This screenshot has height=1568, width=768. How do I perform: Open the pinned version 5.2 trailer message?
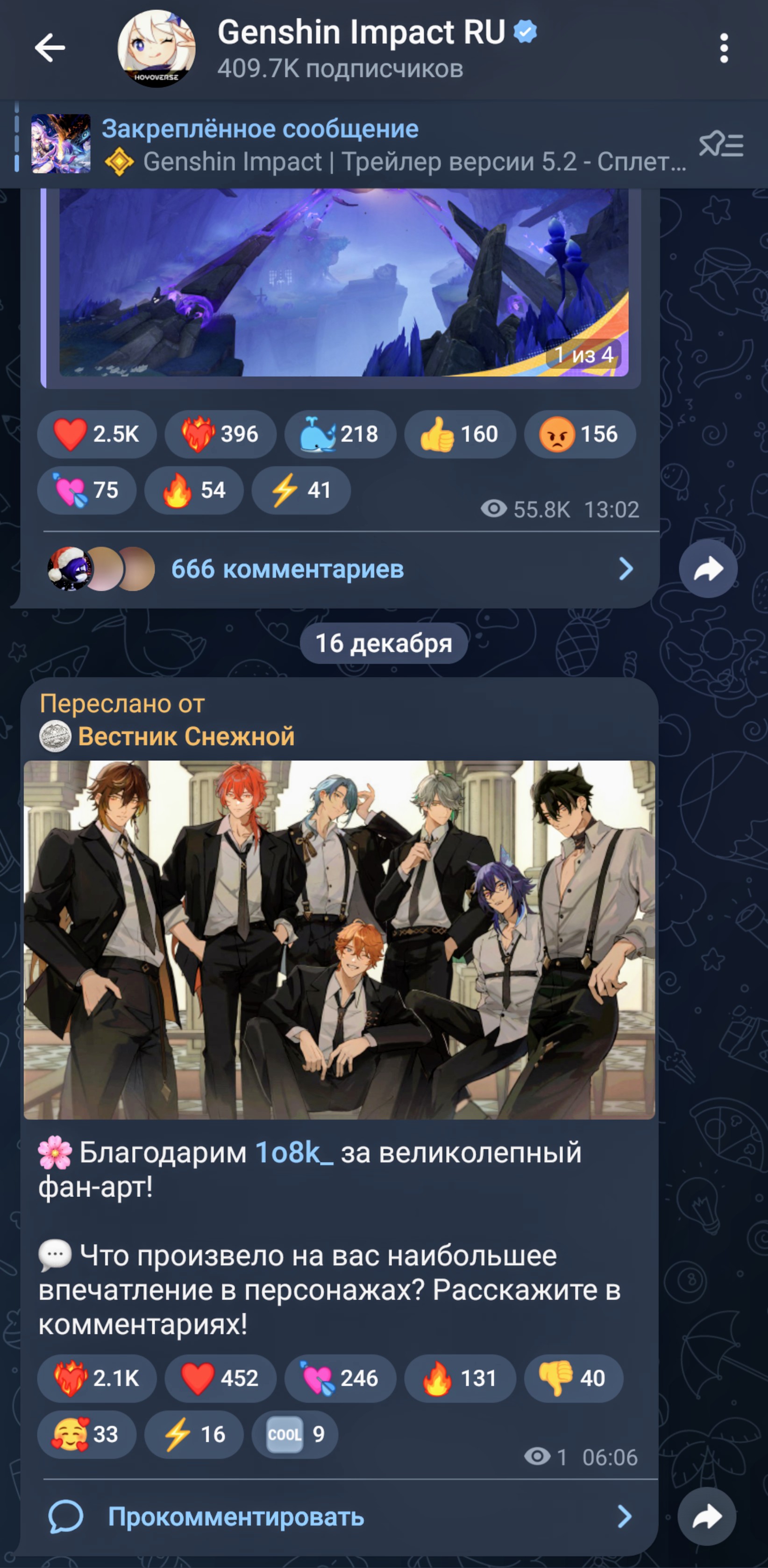coord(390,145)
